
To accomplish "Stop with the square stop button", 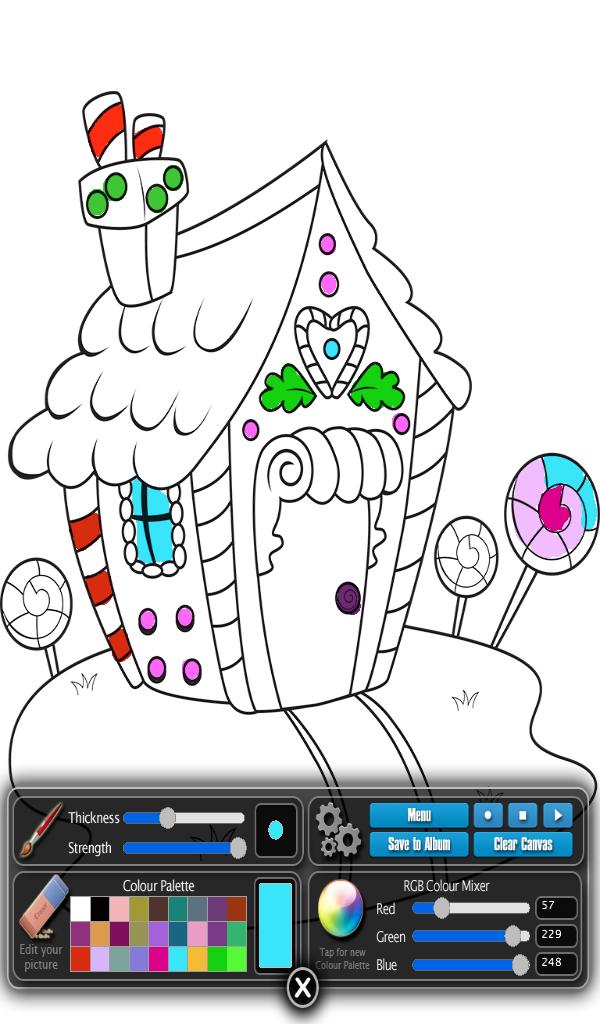I will click(522, 815).
